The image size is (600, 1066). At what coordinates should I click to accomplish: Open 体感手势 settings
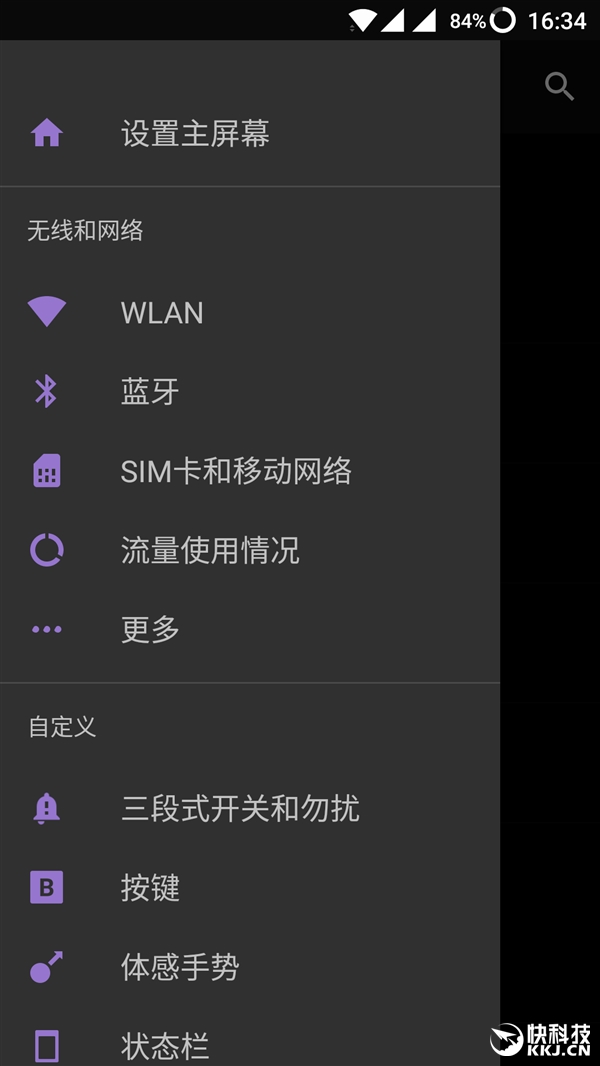click(x=180, y=967)
